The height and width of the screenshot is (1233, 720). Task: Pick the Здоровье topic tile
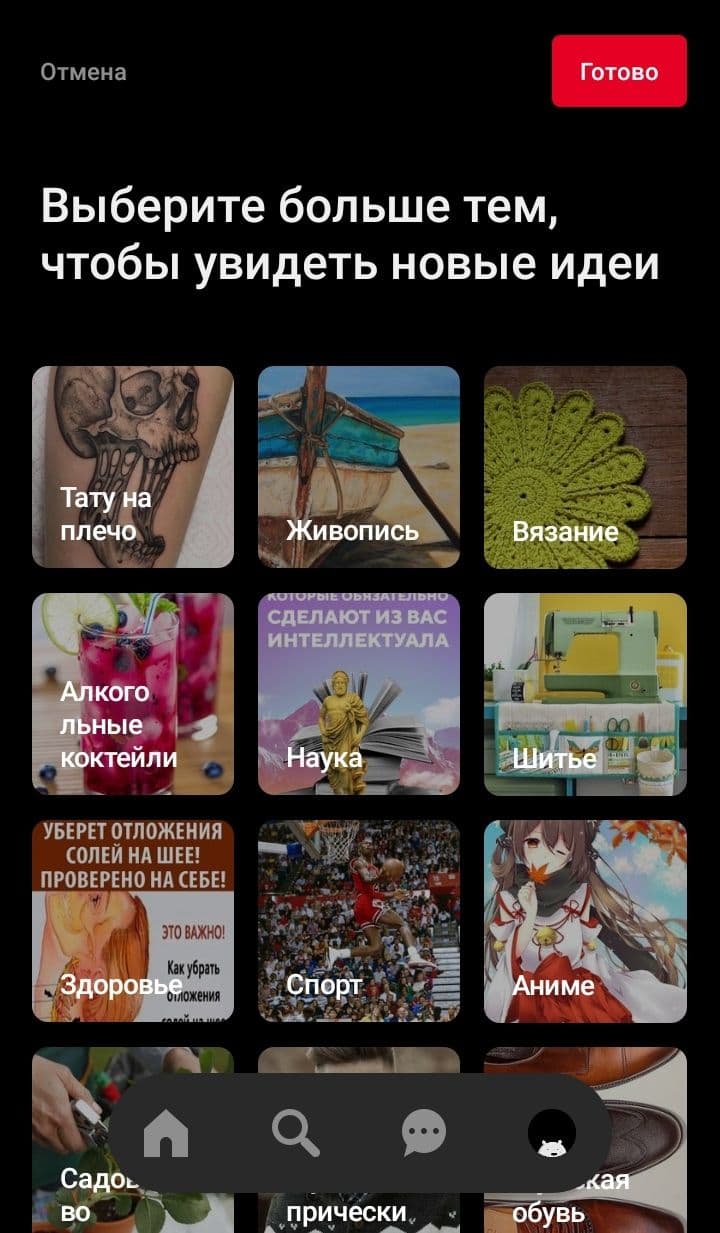pos(133,921)
